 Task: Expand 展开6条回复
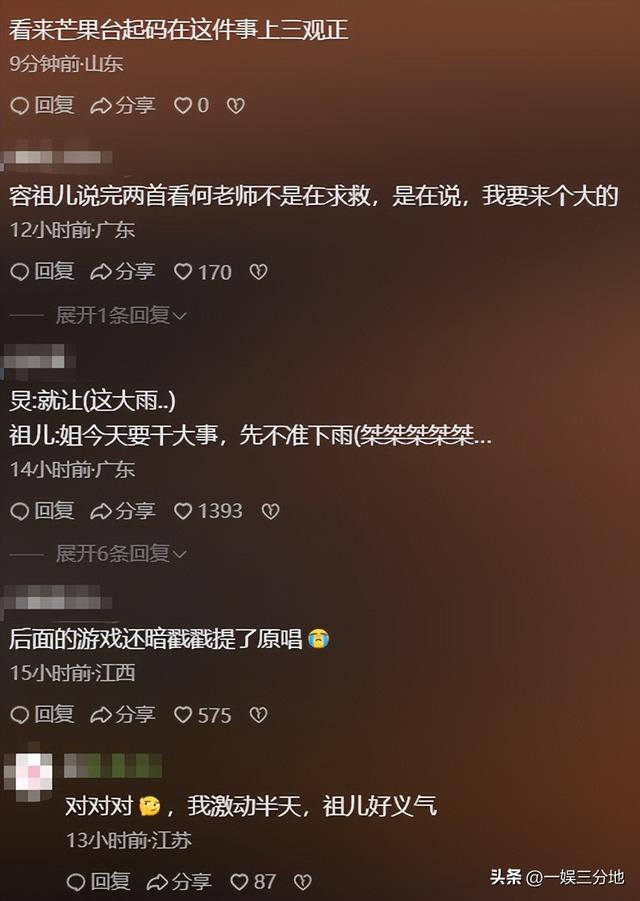[121, 553]
